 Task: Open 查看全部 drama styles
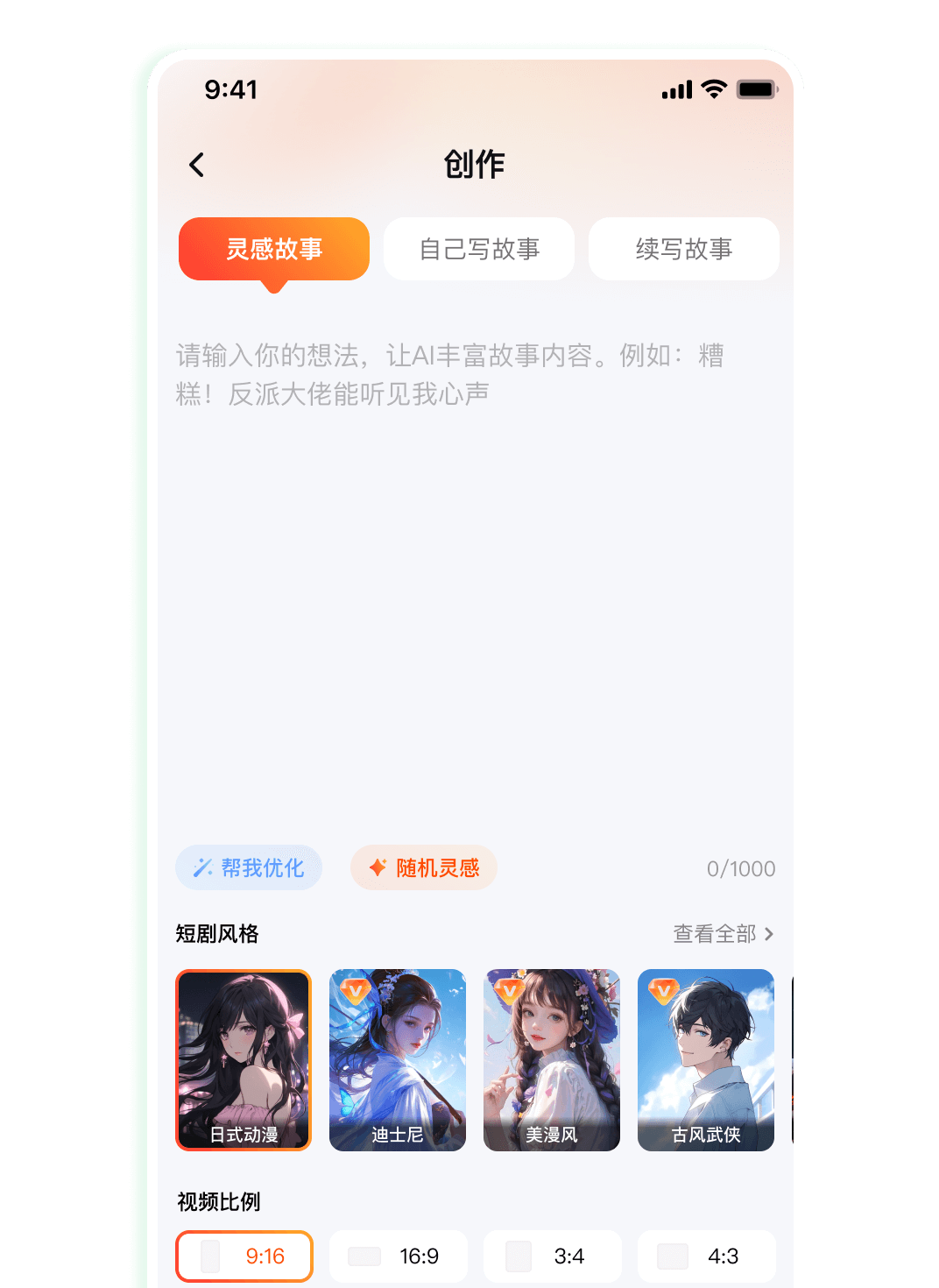pos(723,934)
